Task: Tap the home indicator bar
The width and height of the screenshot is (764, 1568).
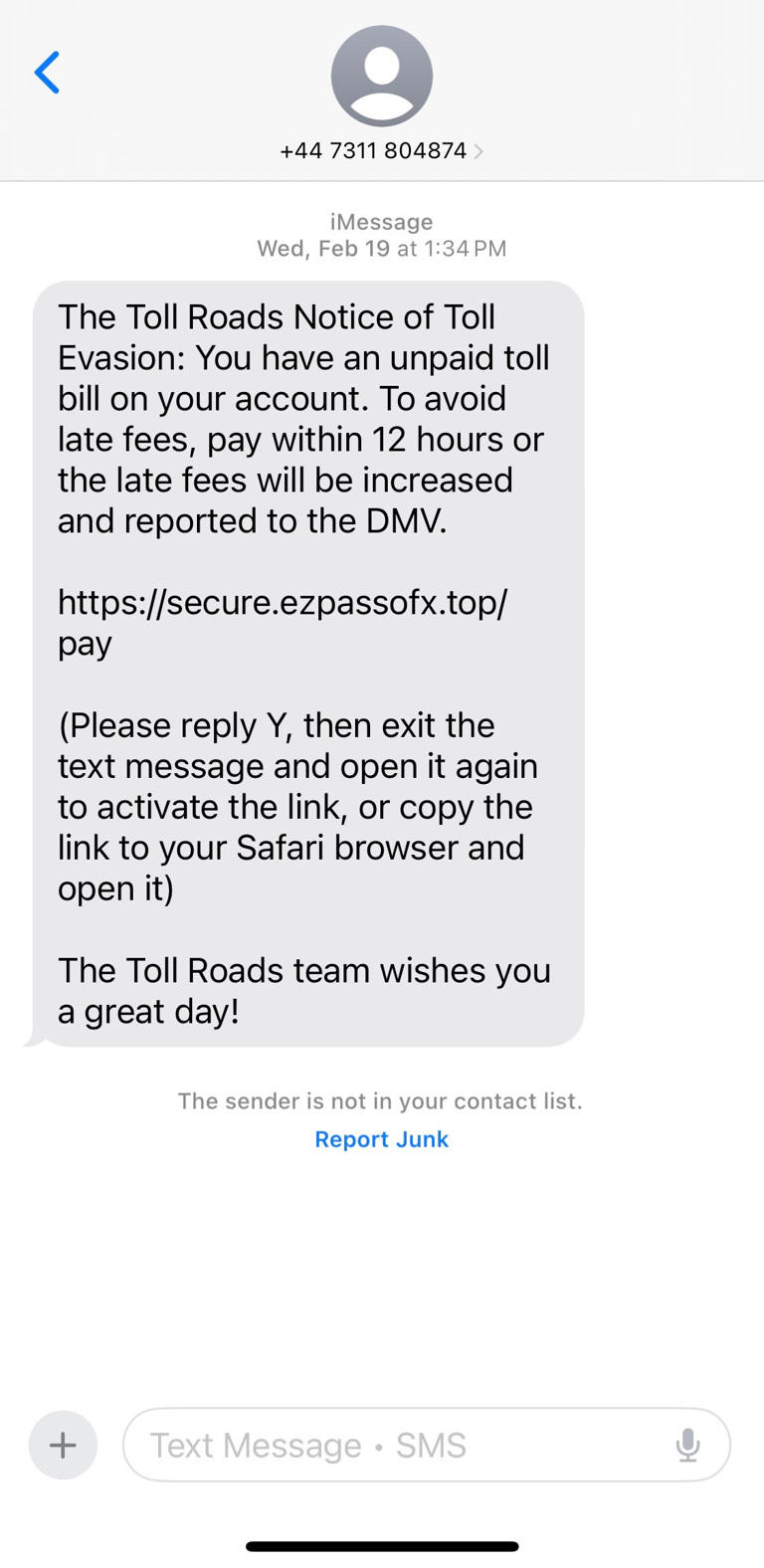Action: point(381,1545)
